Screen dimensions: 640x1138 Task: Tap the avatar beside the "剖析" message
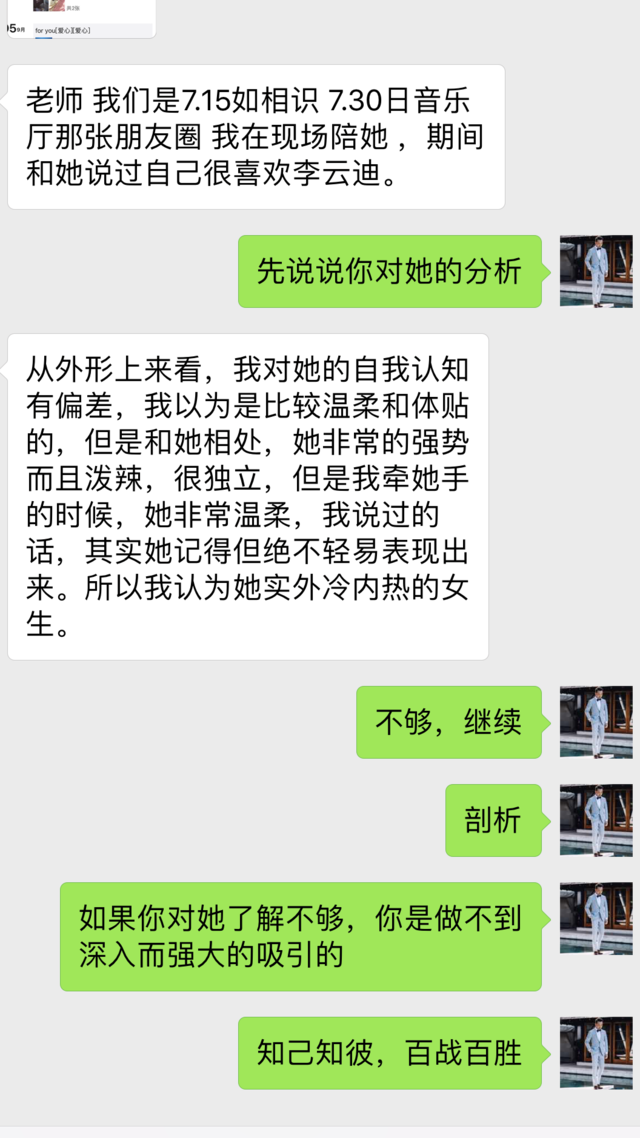pos(596,820)
